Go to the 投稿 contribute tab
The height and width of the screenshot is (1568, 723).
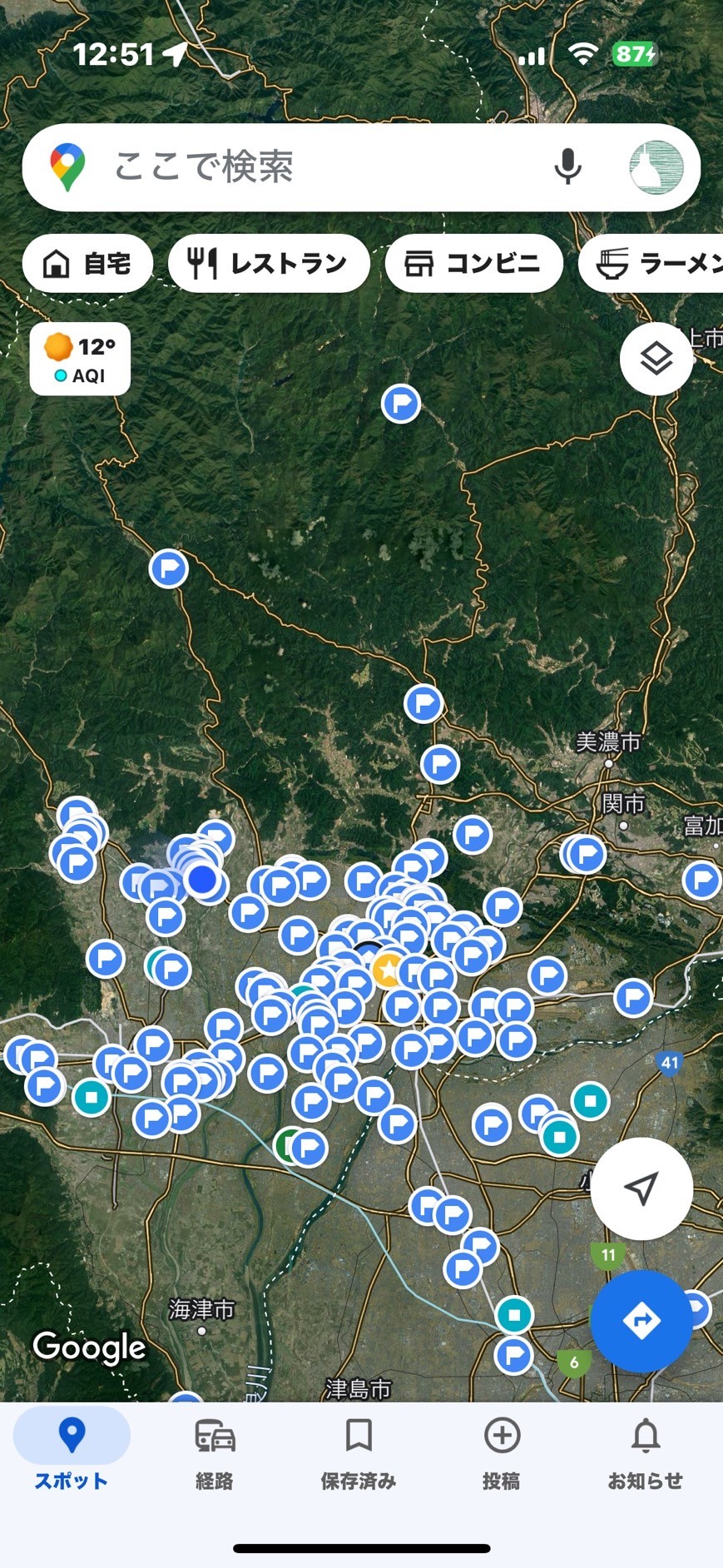502,1453
